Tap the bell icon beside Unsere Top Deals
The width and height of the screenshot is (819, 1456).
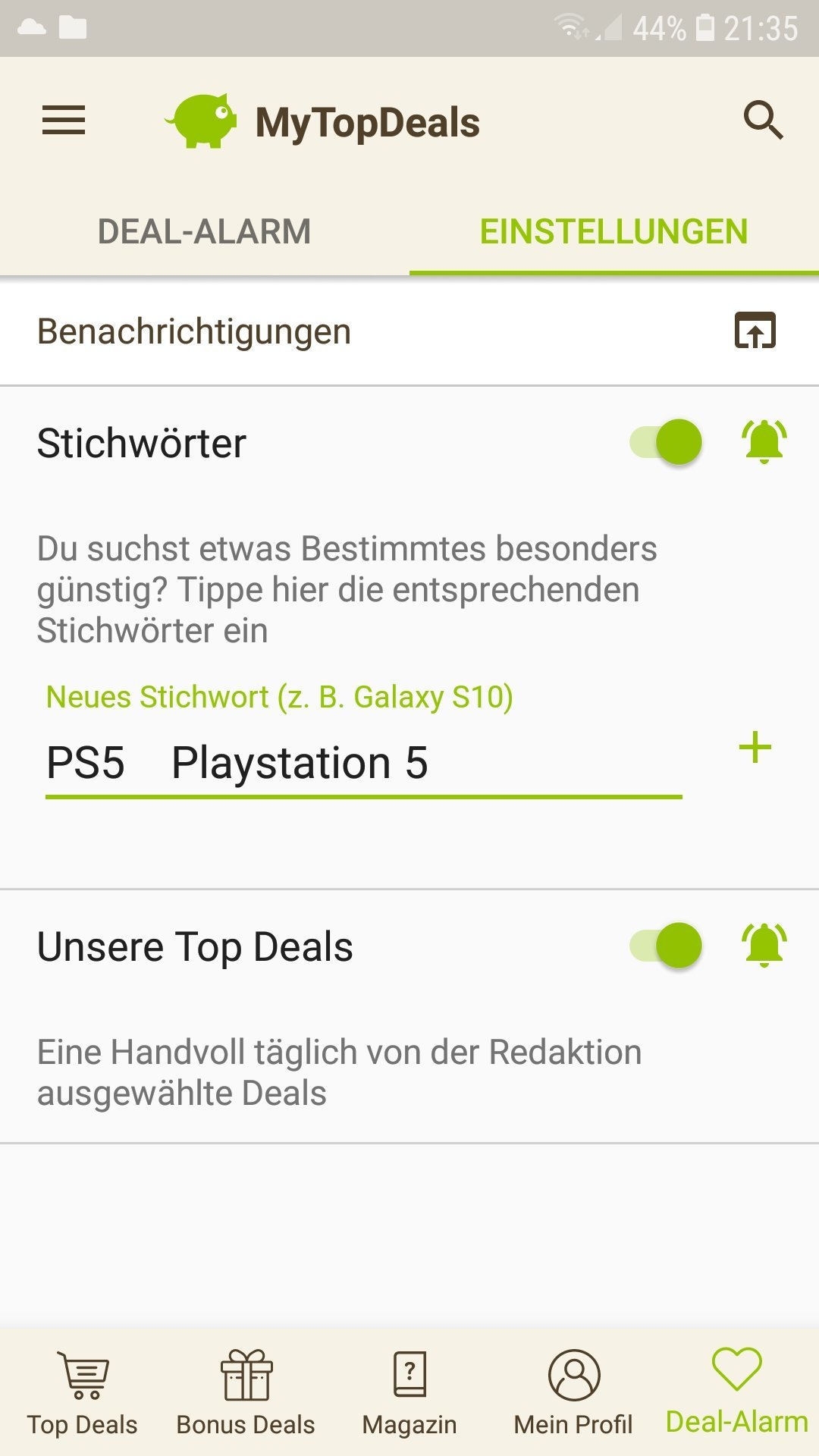click(x=764, y=945)
